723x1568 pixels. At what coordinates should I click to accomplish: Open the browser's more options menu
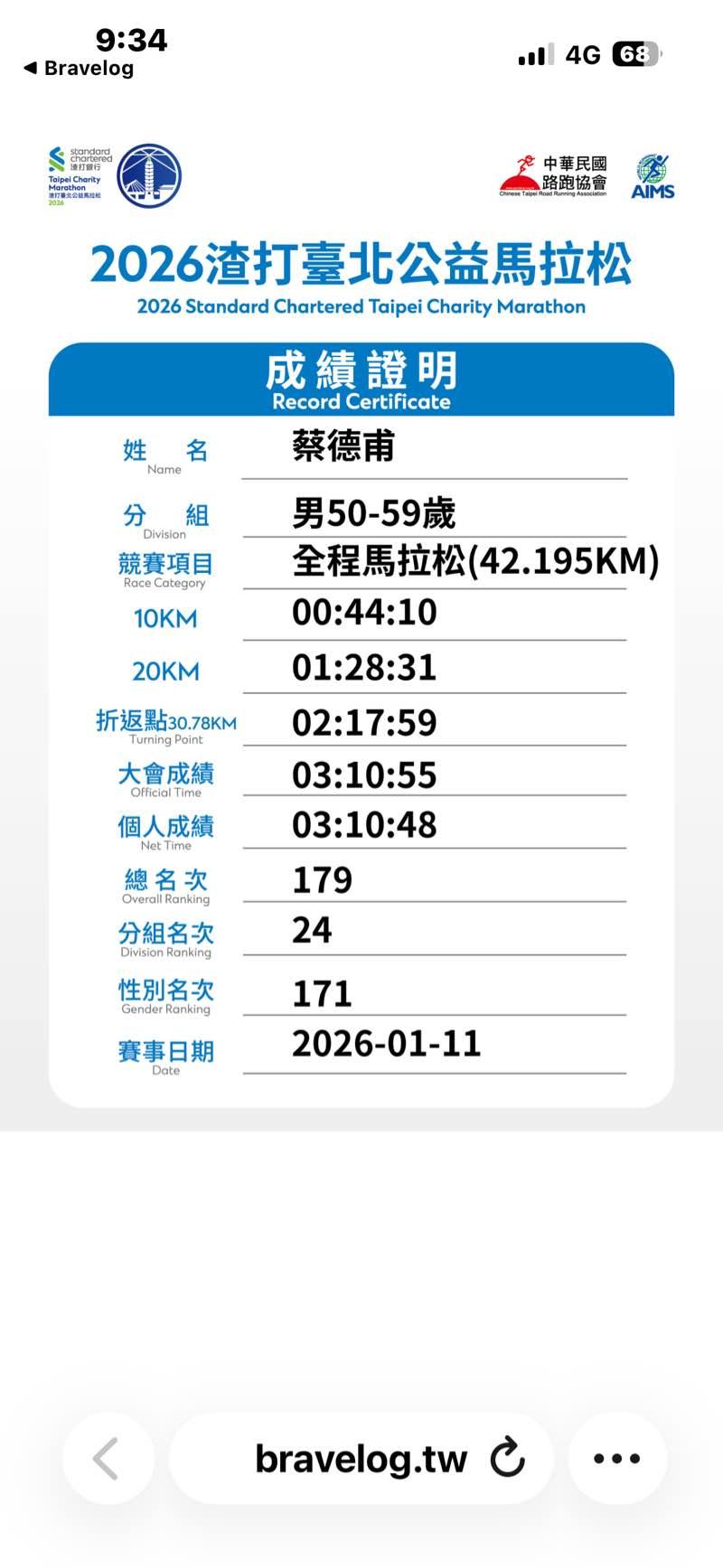(617, 1458)
